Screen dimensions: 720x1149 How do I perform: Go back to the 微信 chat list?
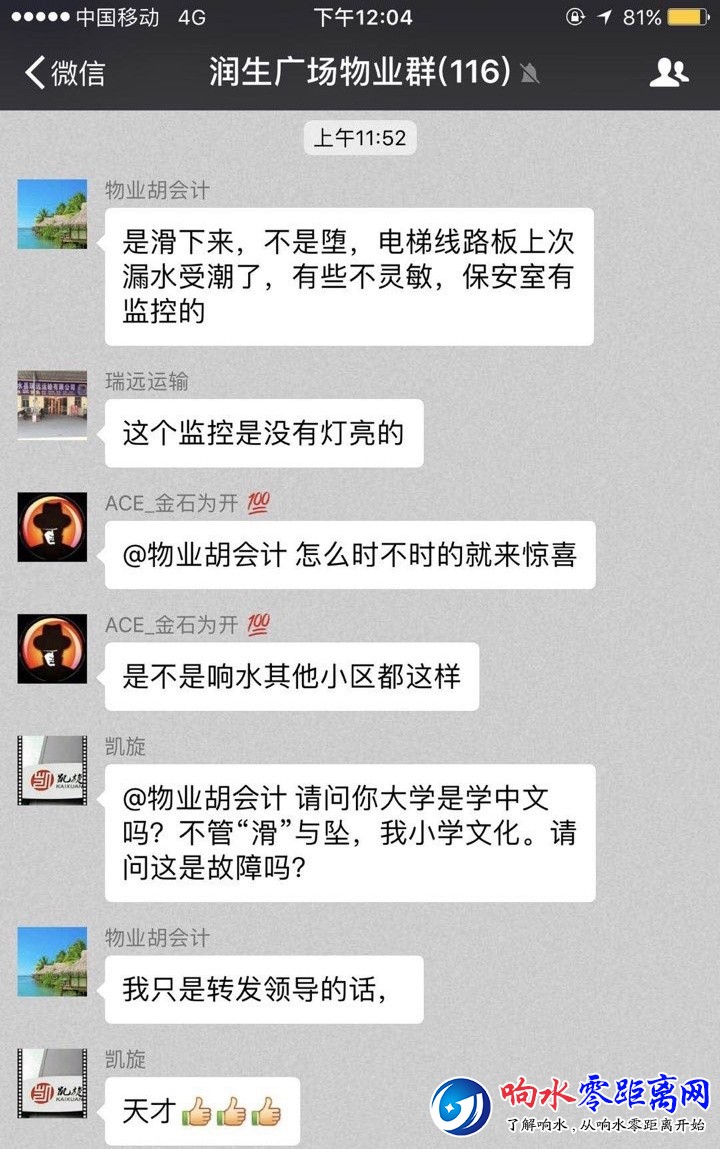pos(64,73)
